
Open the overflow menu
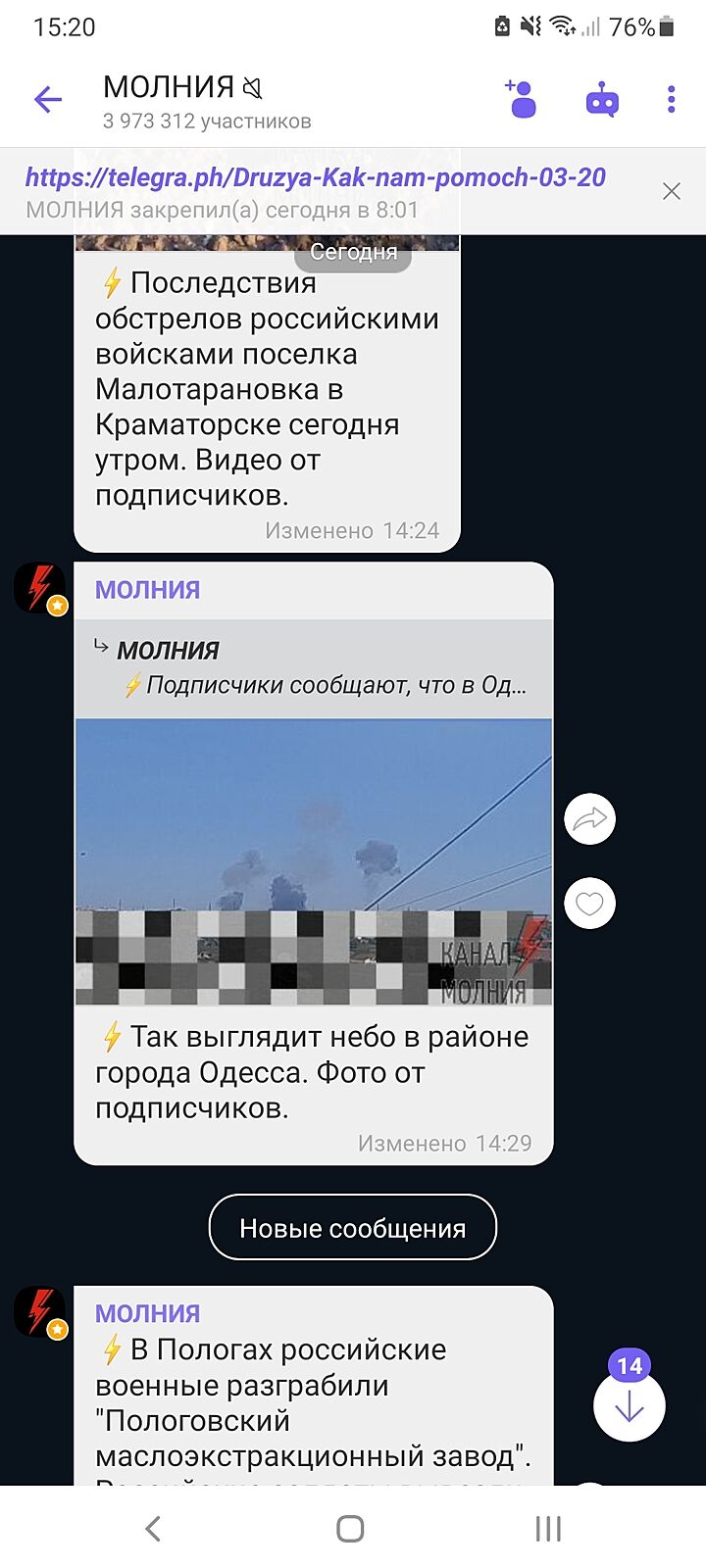click(x=672, y=99)
